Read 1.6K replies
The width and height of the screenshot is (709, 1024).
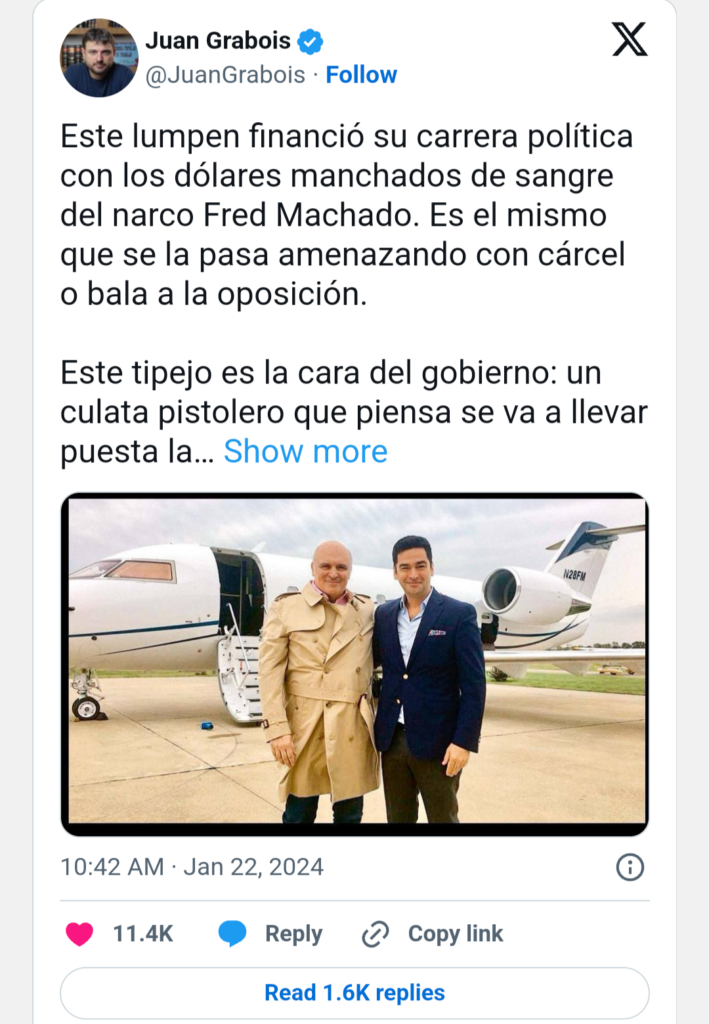(x=354, y=993)
